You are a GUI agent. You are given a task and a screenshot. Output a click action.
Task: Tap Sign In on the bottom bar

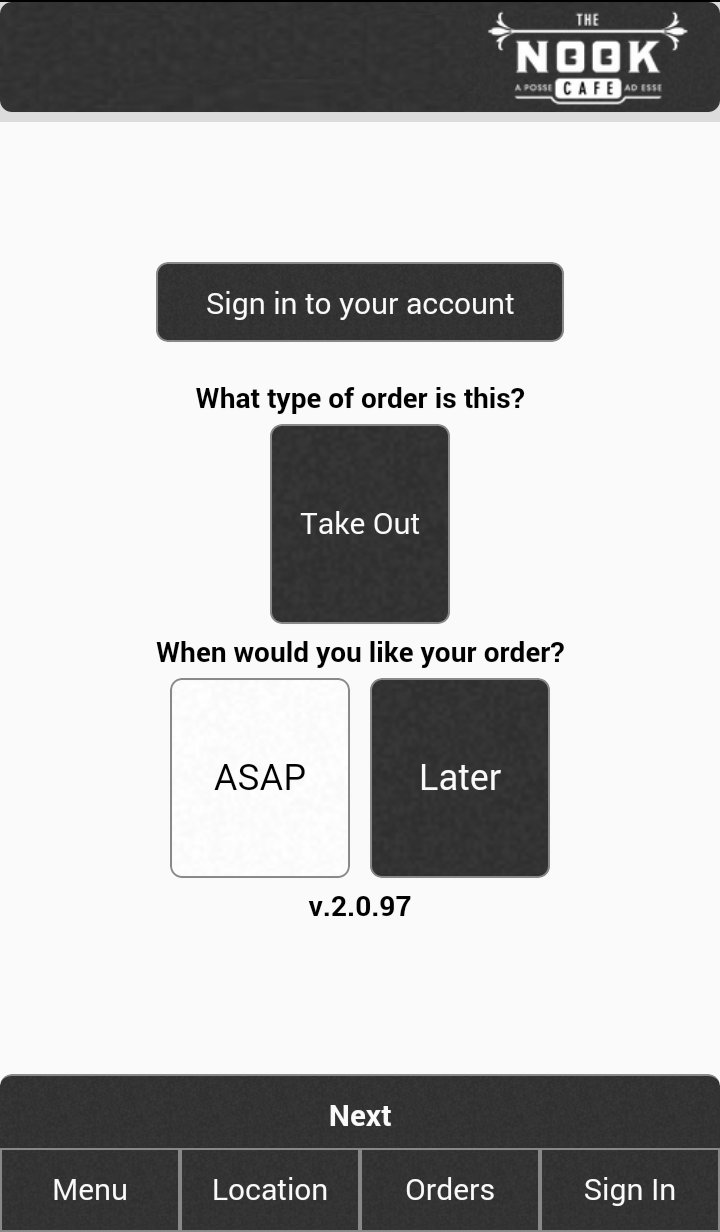tap(630, 1189)
